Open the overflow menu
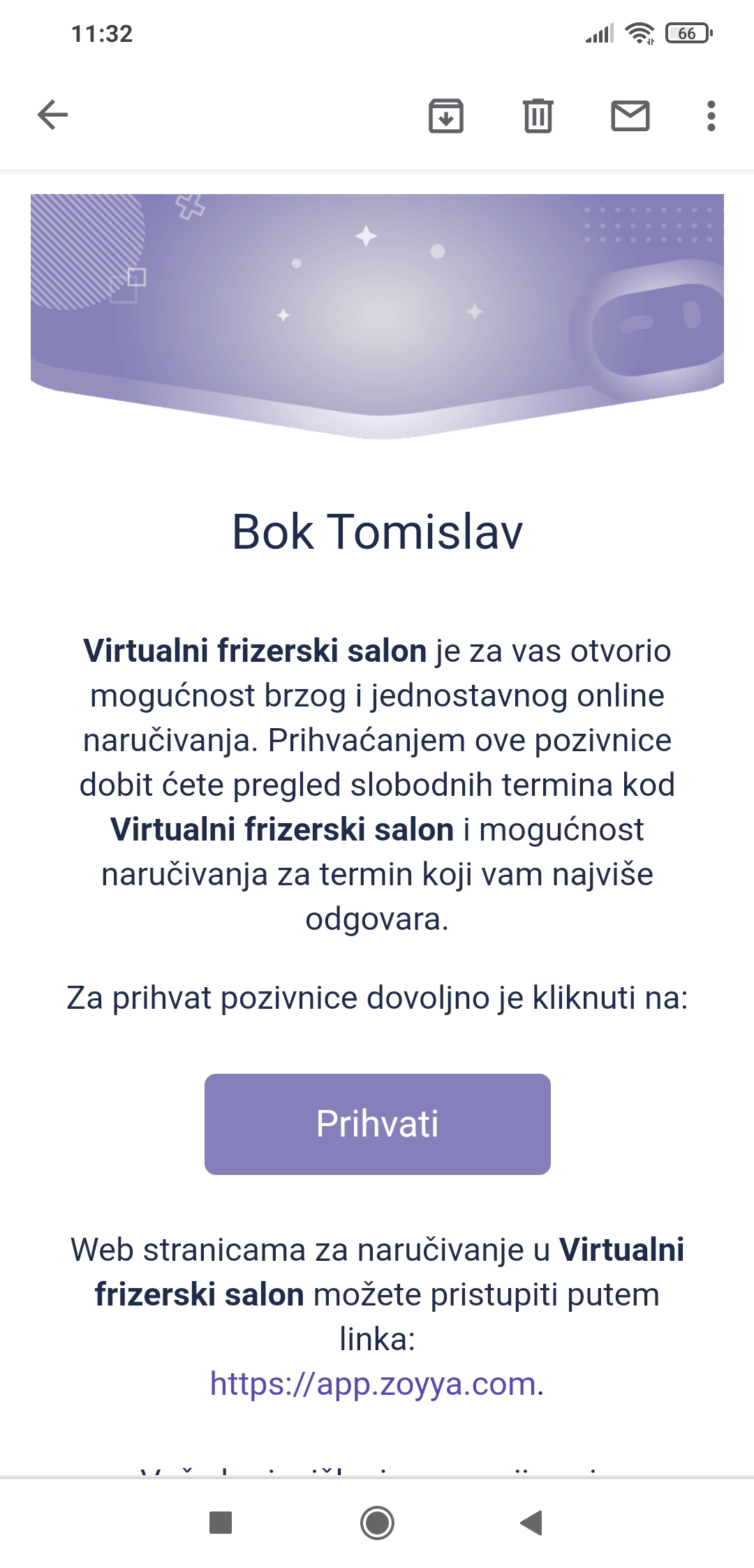This screenshot has height=1568, width=754. pyautogui.click(x=711, y=116)
